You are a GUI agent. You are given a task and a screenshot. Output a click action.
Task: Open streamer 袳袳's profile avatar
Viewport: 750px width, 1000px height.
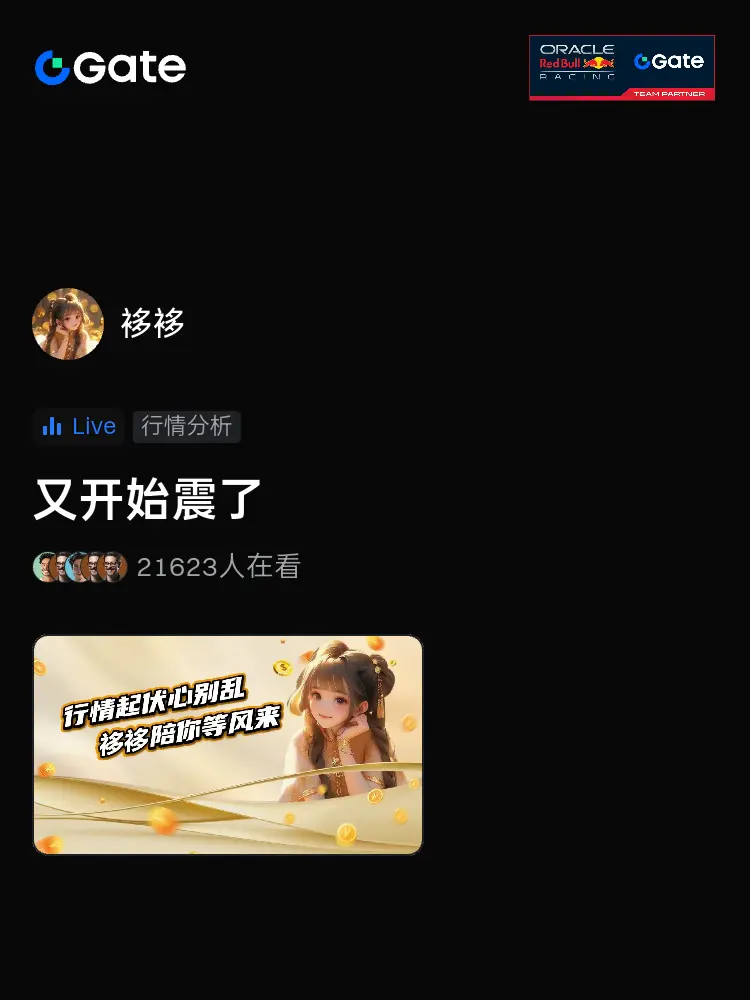pyautogui.click(x=67, y=324)
